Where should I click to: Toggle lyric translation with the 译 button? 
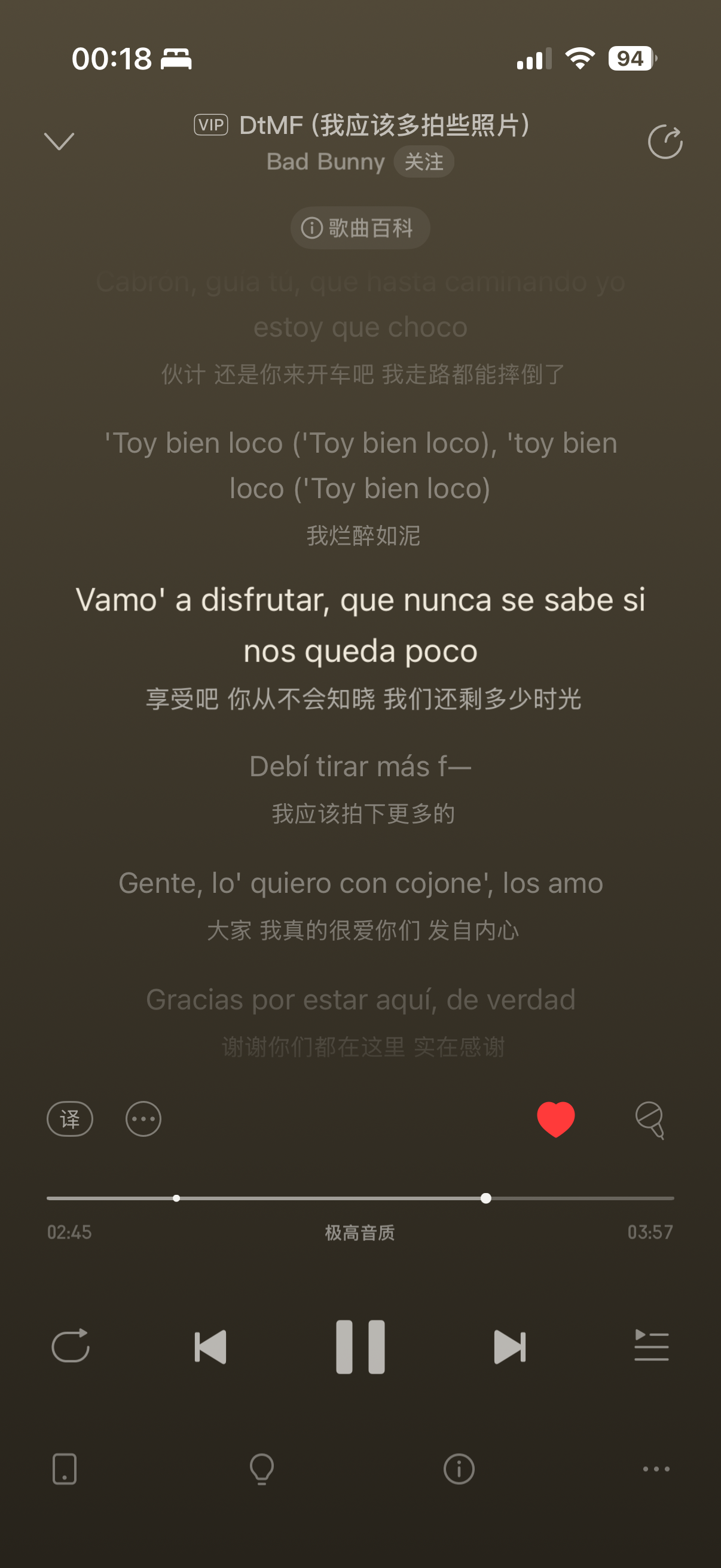[70, 1119]
